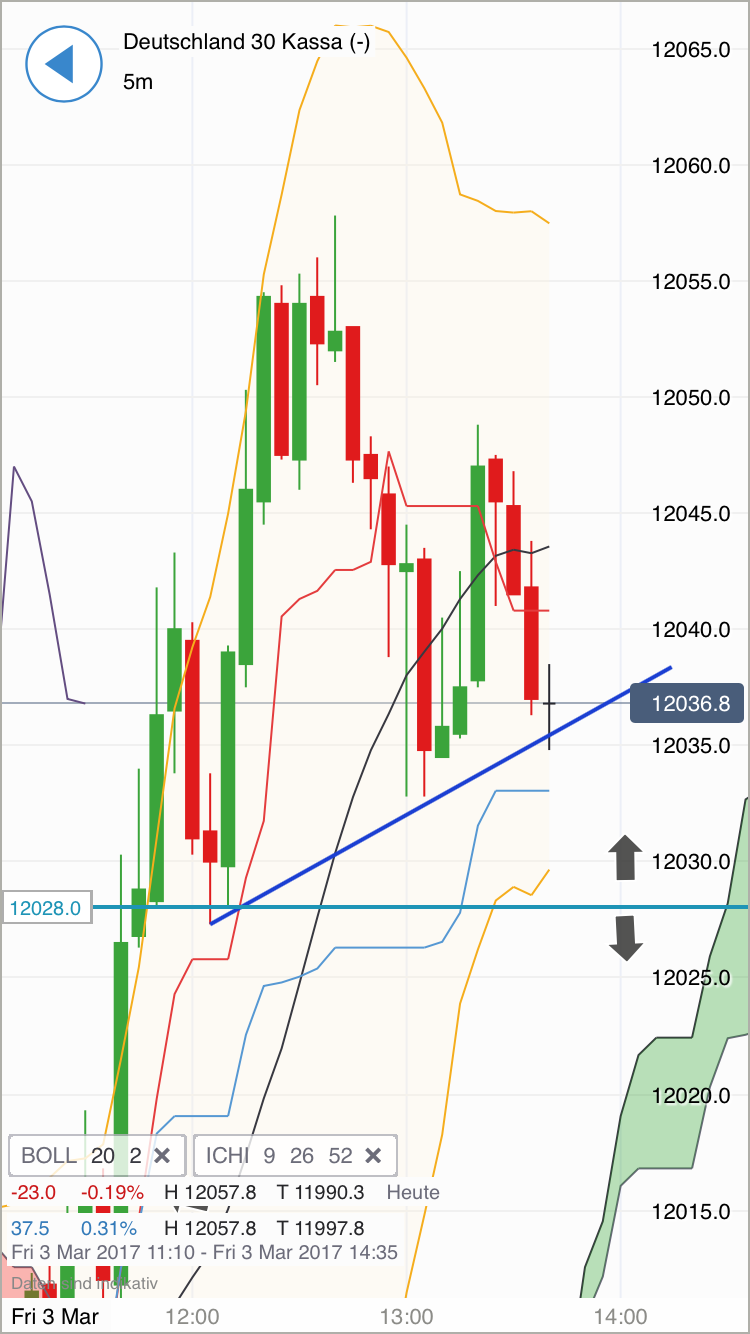
Task: Select the Heute period label
Action: click(412, 1192)
